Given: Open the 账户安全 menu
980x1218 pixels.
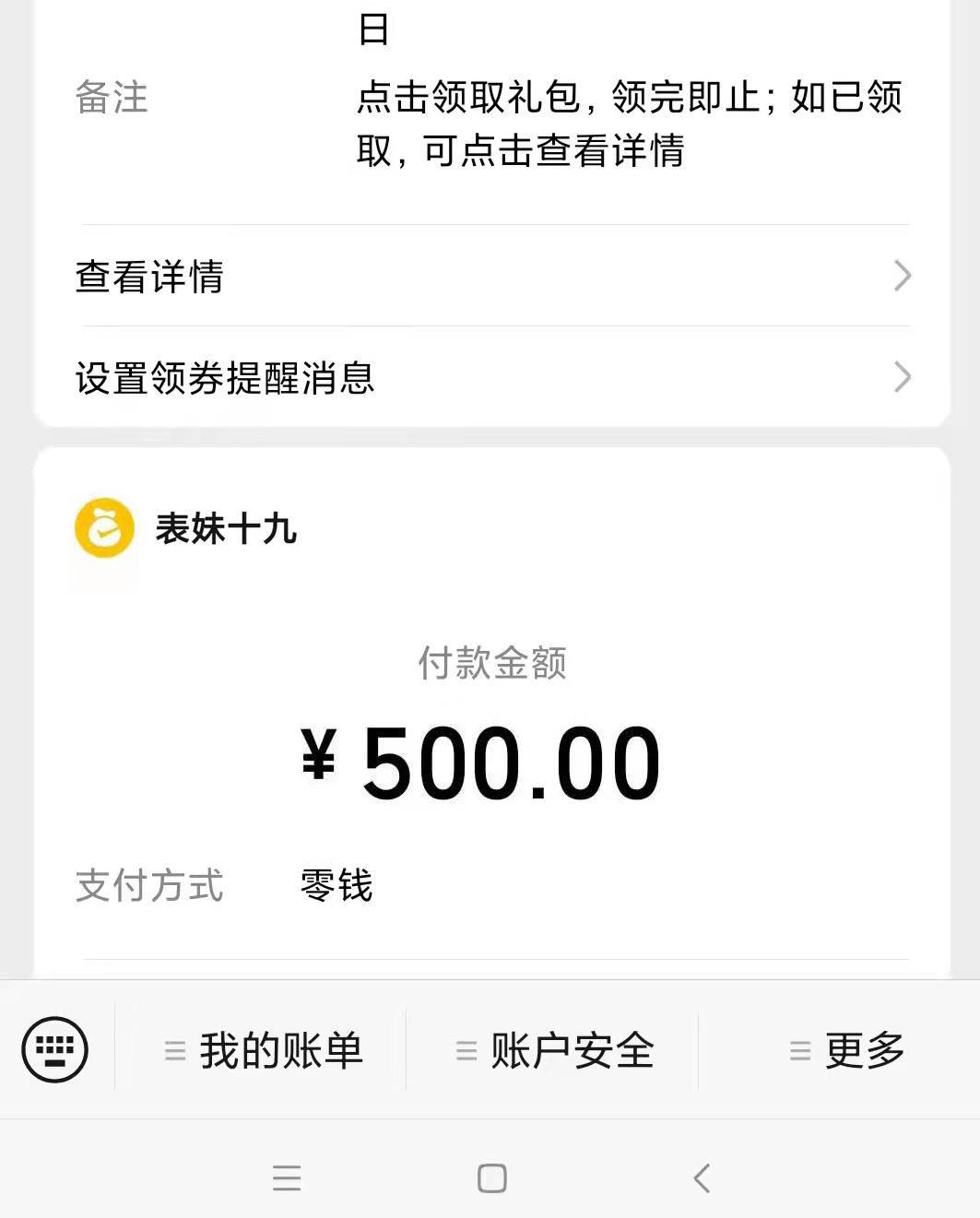Looking at the screenshot, I should pos(554,1050).
